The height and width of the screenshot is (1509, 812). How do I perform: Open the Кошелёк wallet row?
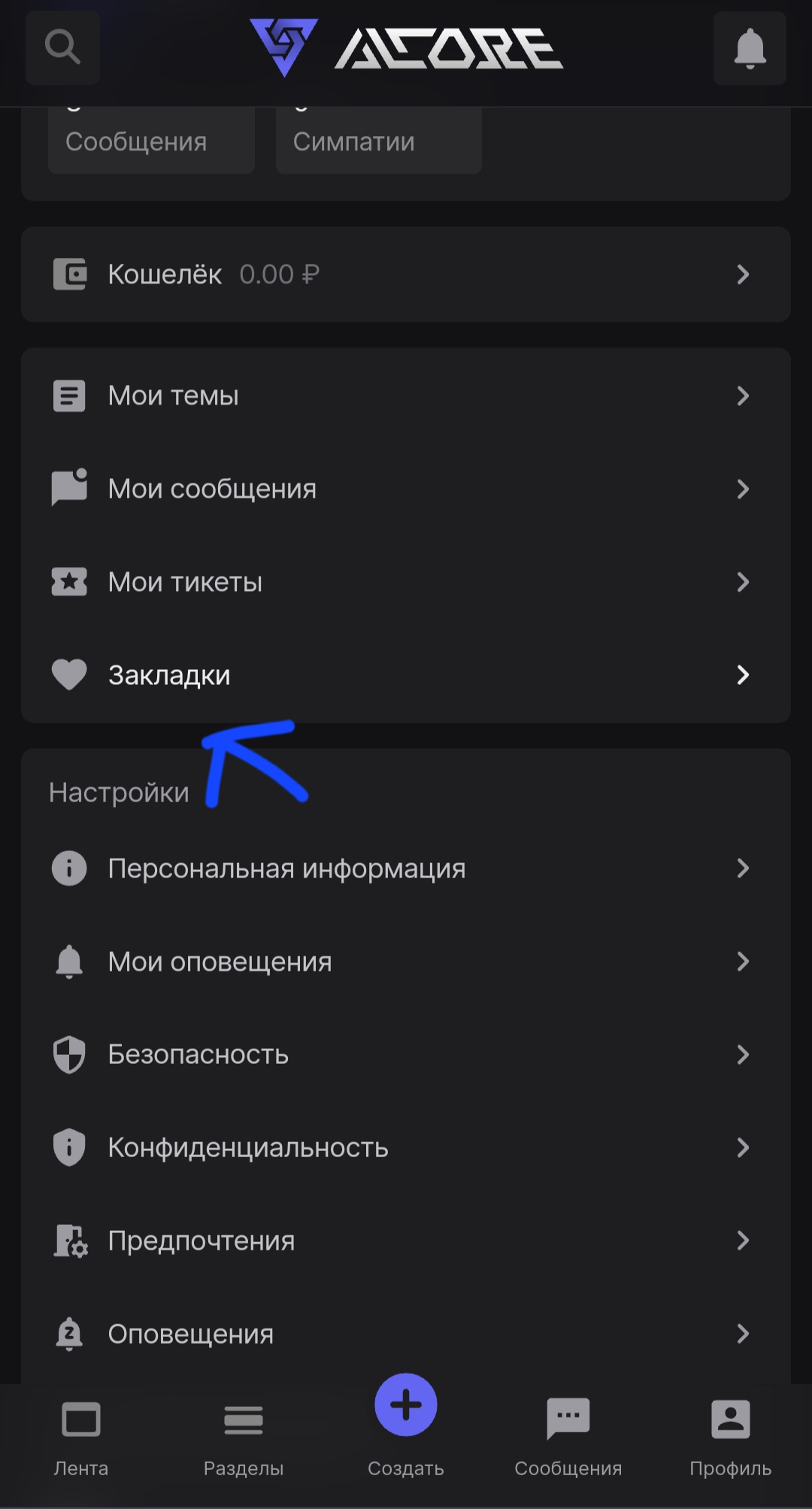[405, 274]
